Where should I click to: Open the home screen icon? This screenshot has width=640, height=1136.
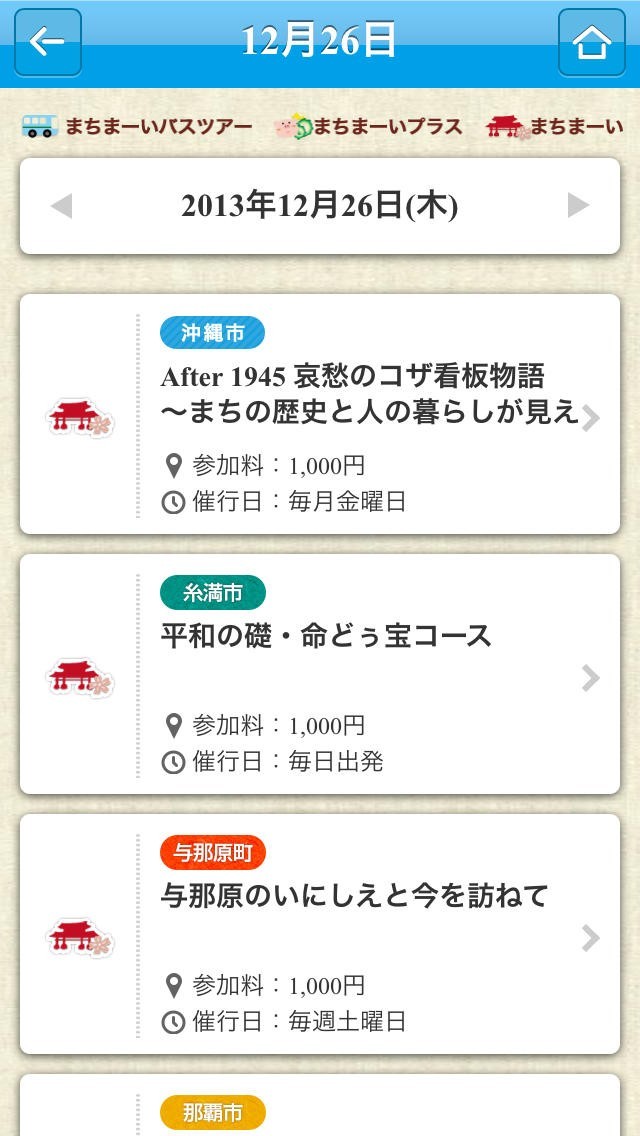click(591, 42)
